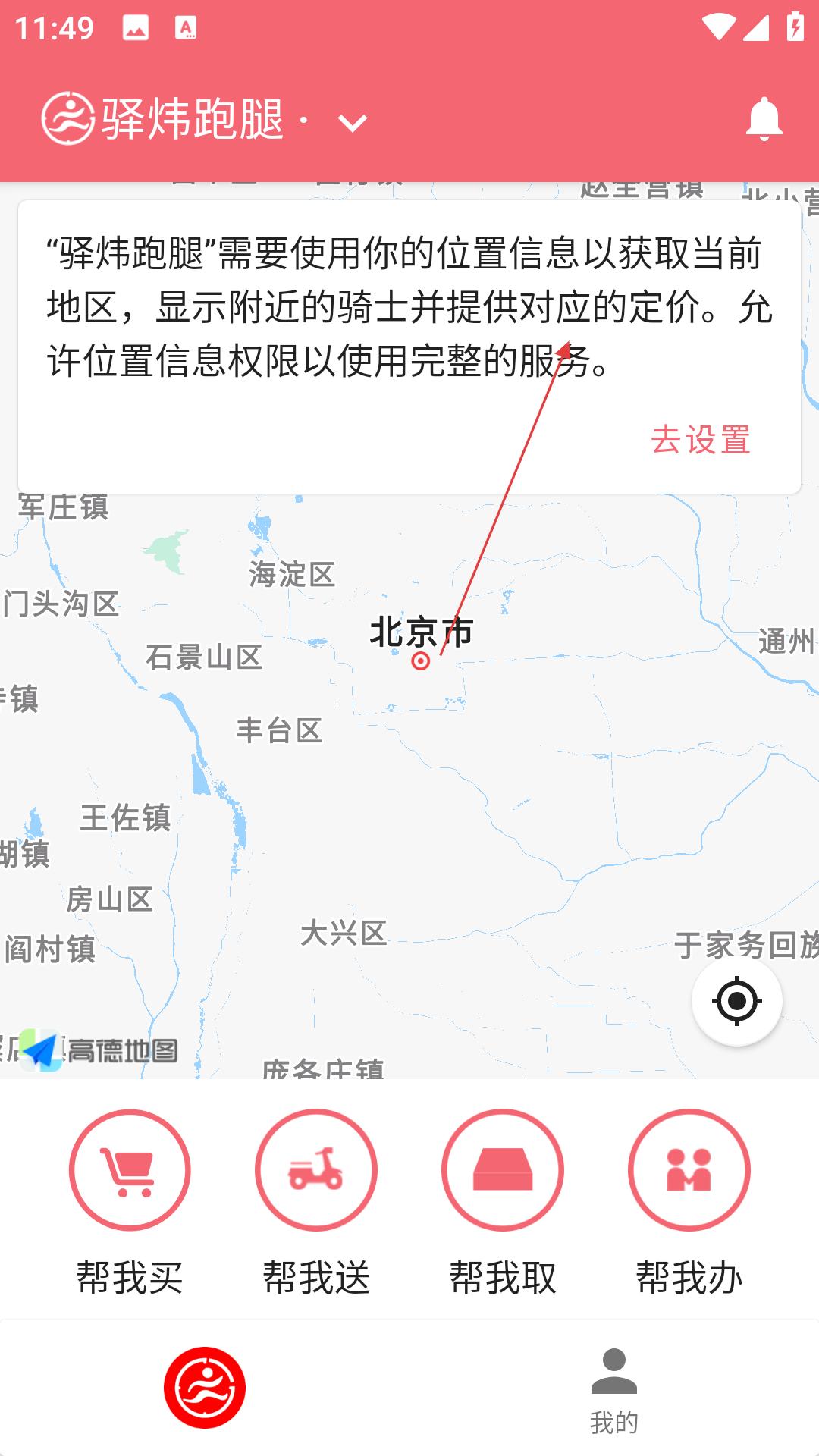Select the 帮我取 pickup service
Image resolution: width=819 pixels, height=1456 pixels.
click(x=503, y=1170)
